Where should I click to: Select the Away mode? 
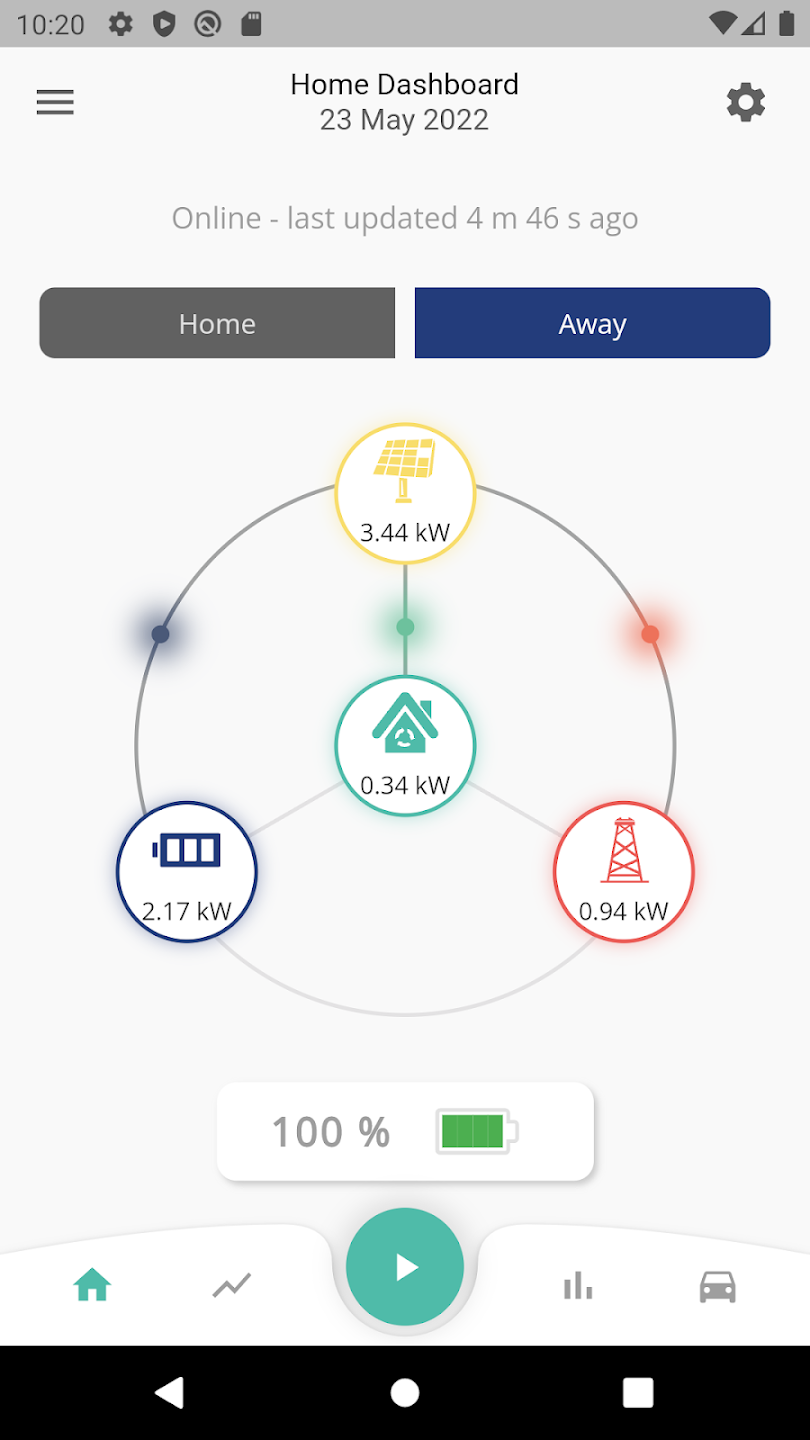pos(592,323)
